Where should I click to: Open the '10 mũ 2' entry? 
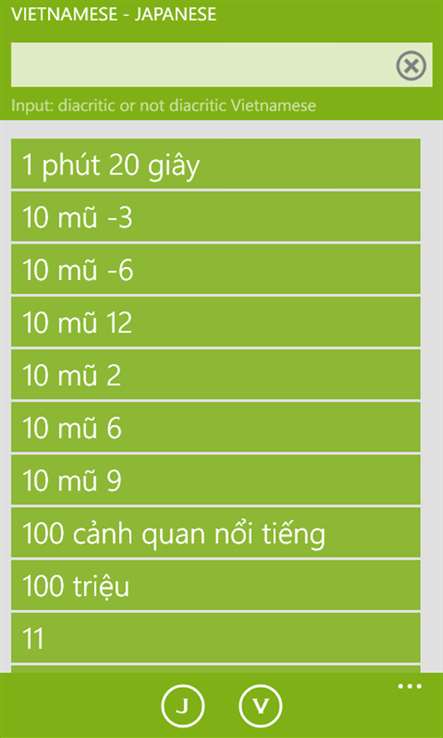[216, 375]
